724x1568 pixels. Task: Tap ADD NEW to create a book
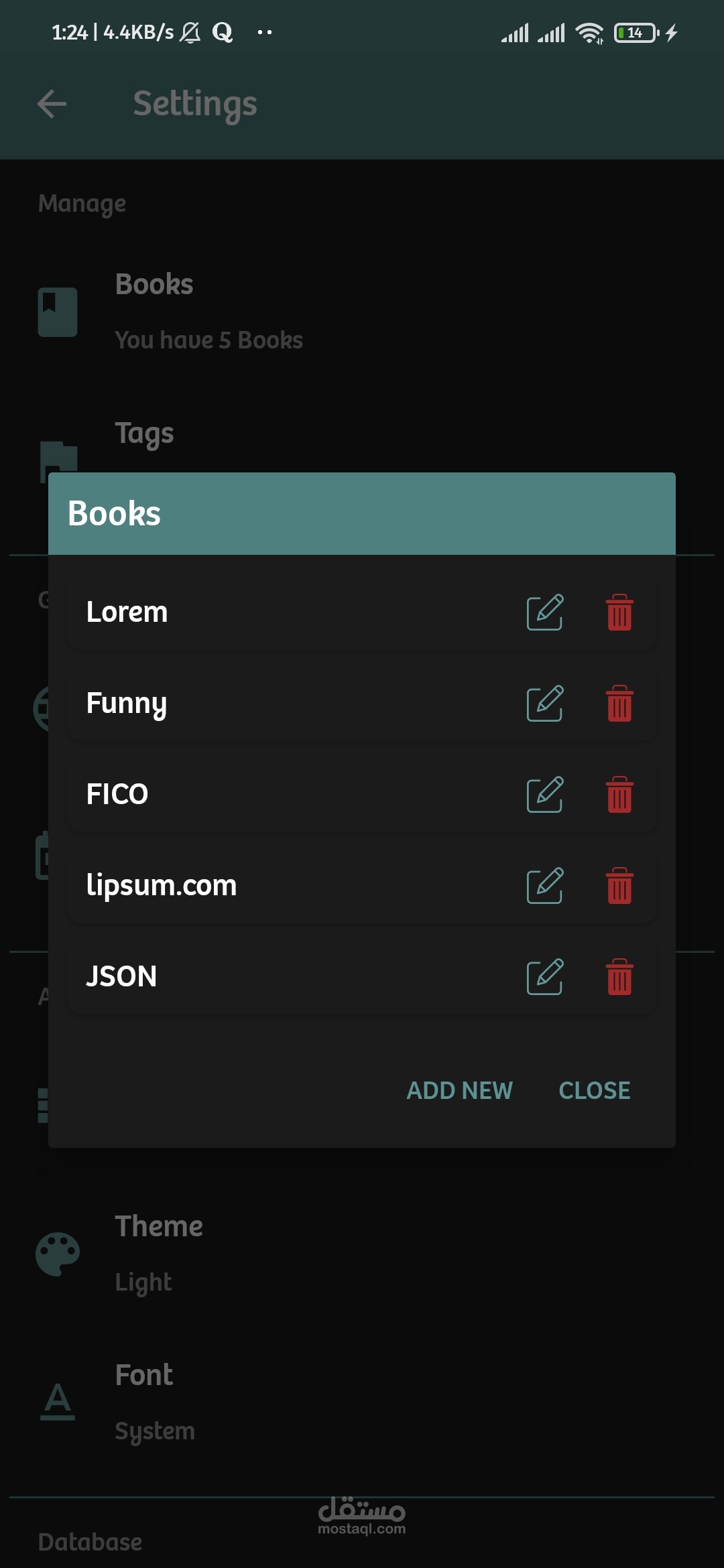point(459,1090)
